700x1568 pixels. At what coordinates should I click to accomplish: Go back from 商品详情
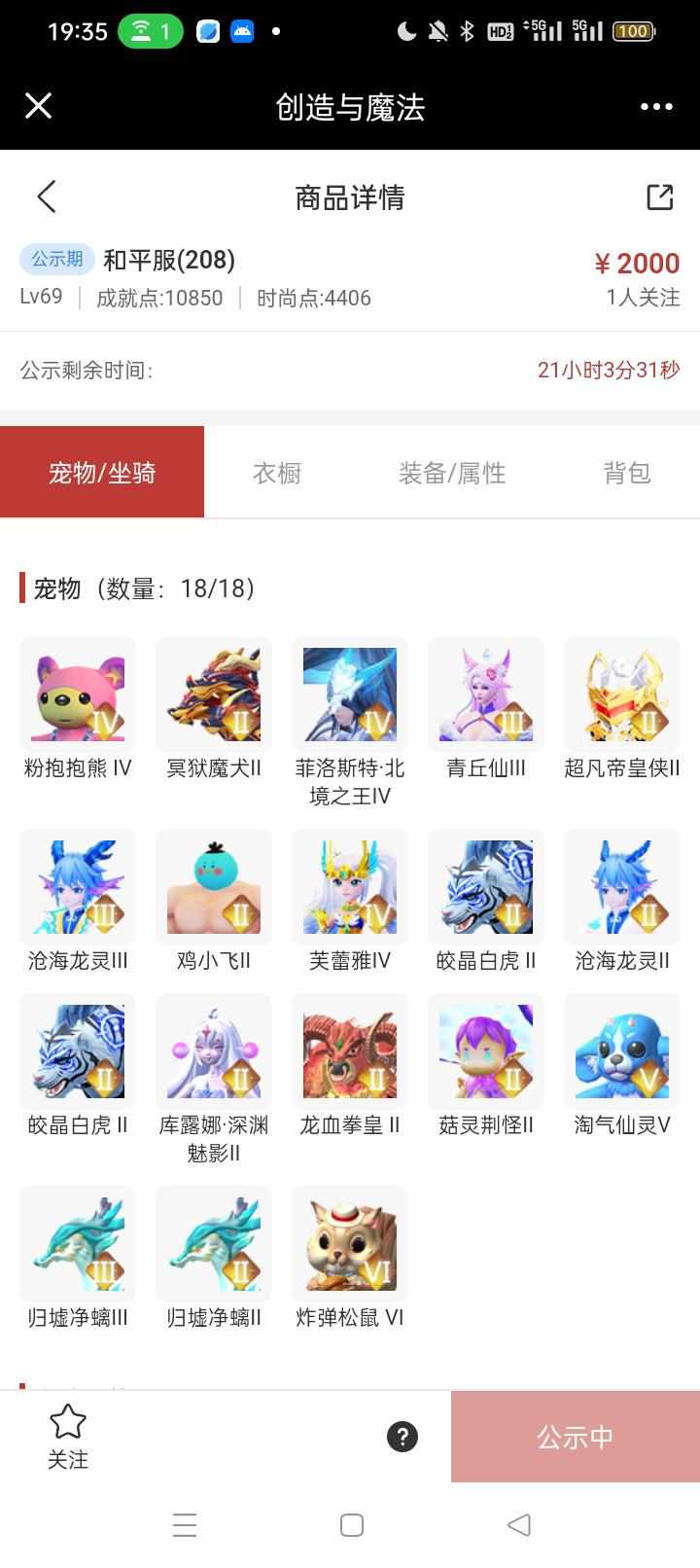(x=47, y=196)
